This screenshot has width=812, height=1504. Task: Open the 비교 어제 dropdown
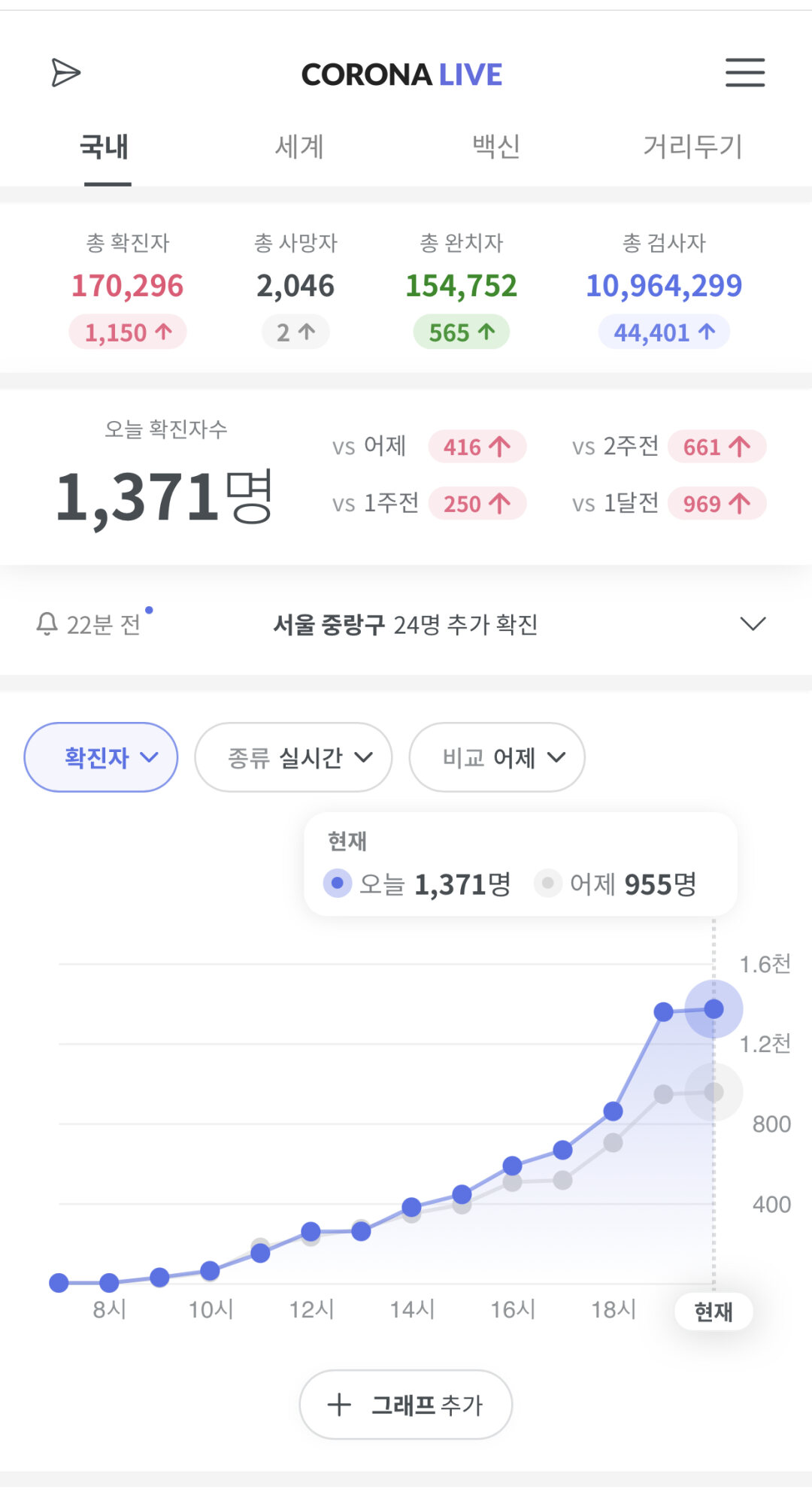[497, 757]
